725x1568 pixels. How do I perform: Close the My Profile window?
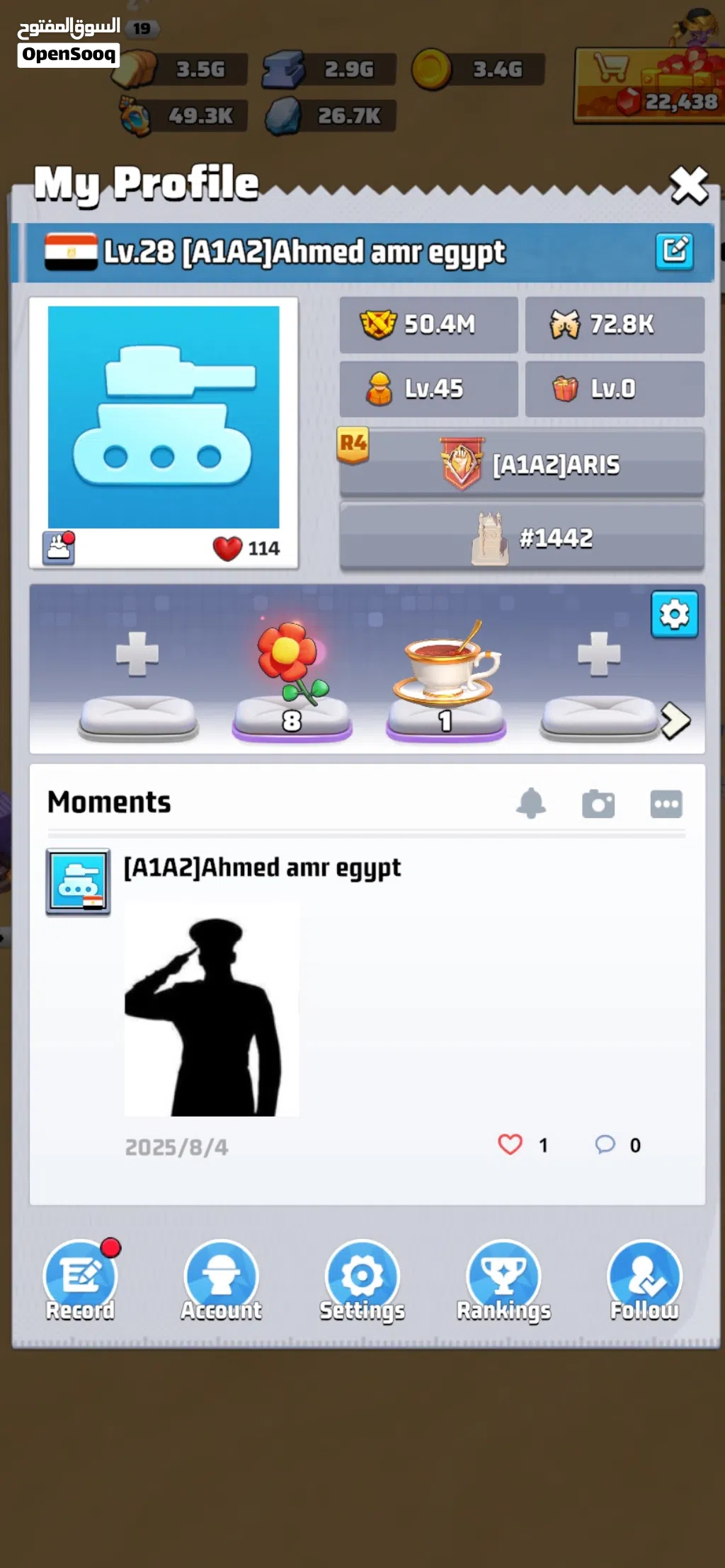688,186
